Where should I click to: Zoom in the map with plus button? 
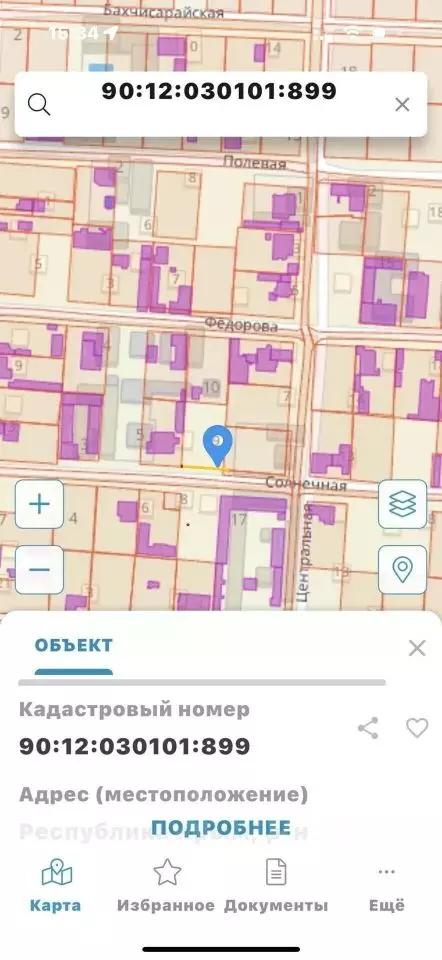39,504
